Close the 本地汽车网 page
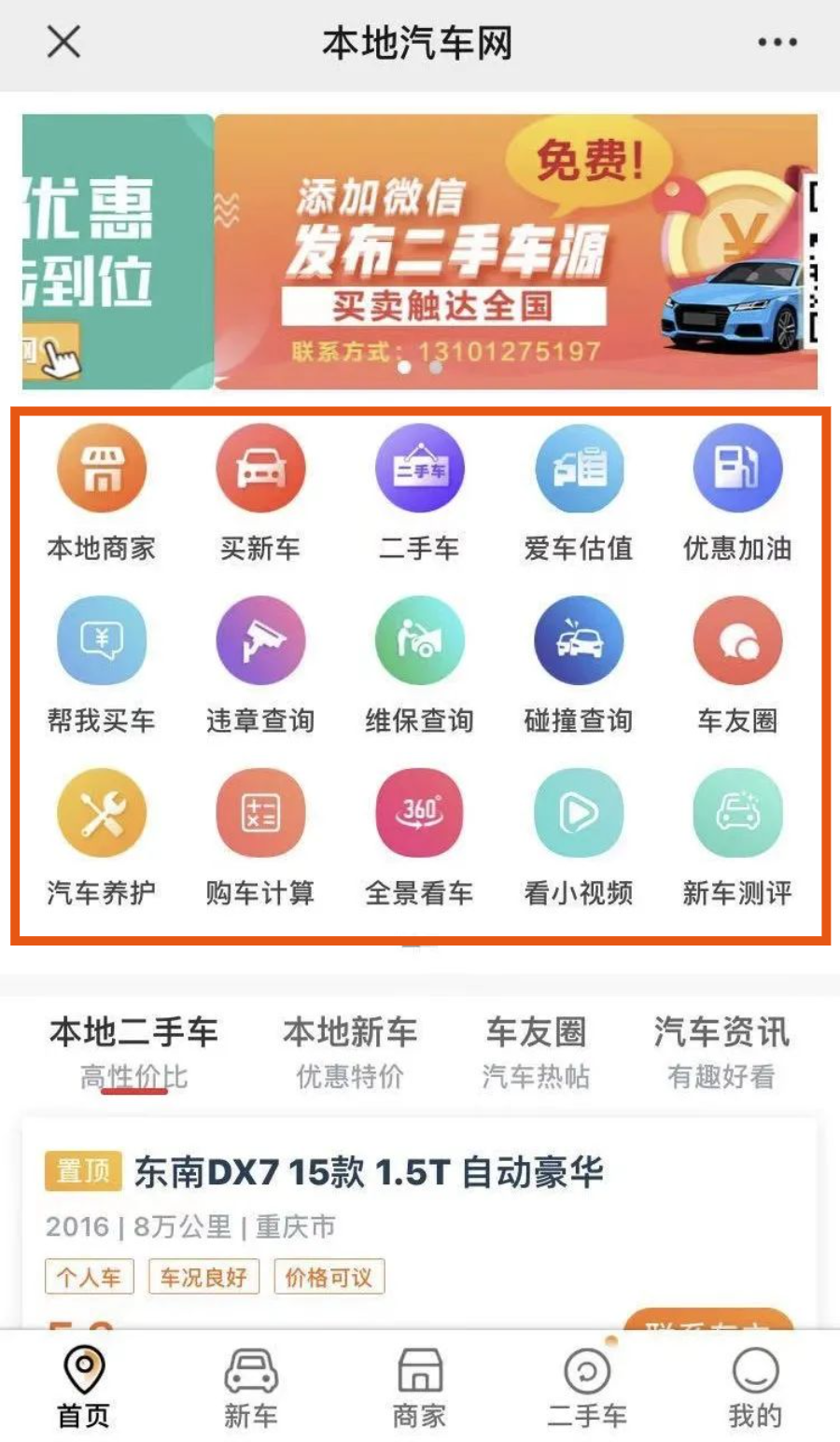 63,43
